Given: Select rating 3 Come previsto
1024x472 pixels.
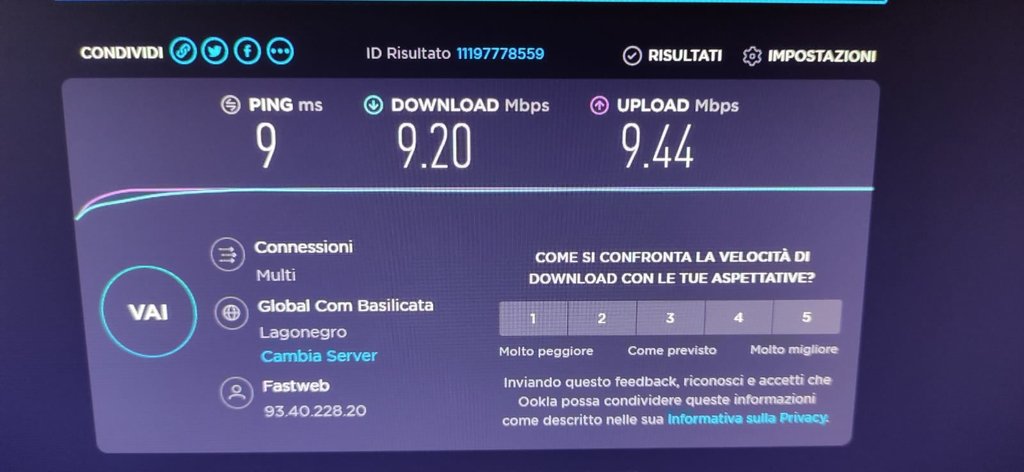Looking at the screenshot, I should click(x=670, y=318).
